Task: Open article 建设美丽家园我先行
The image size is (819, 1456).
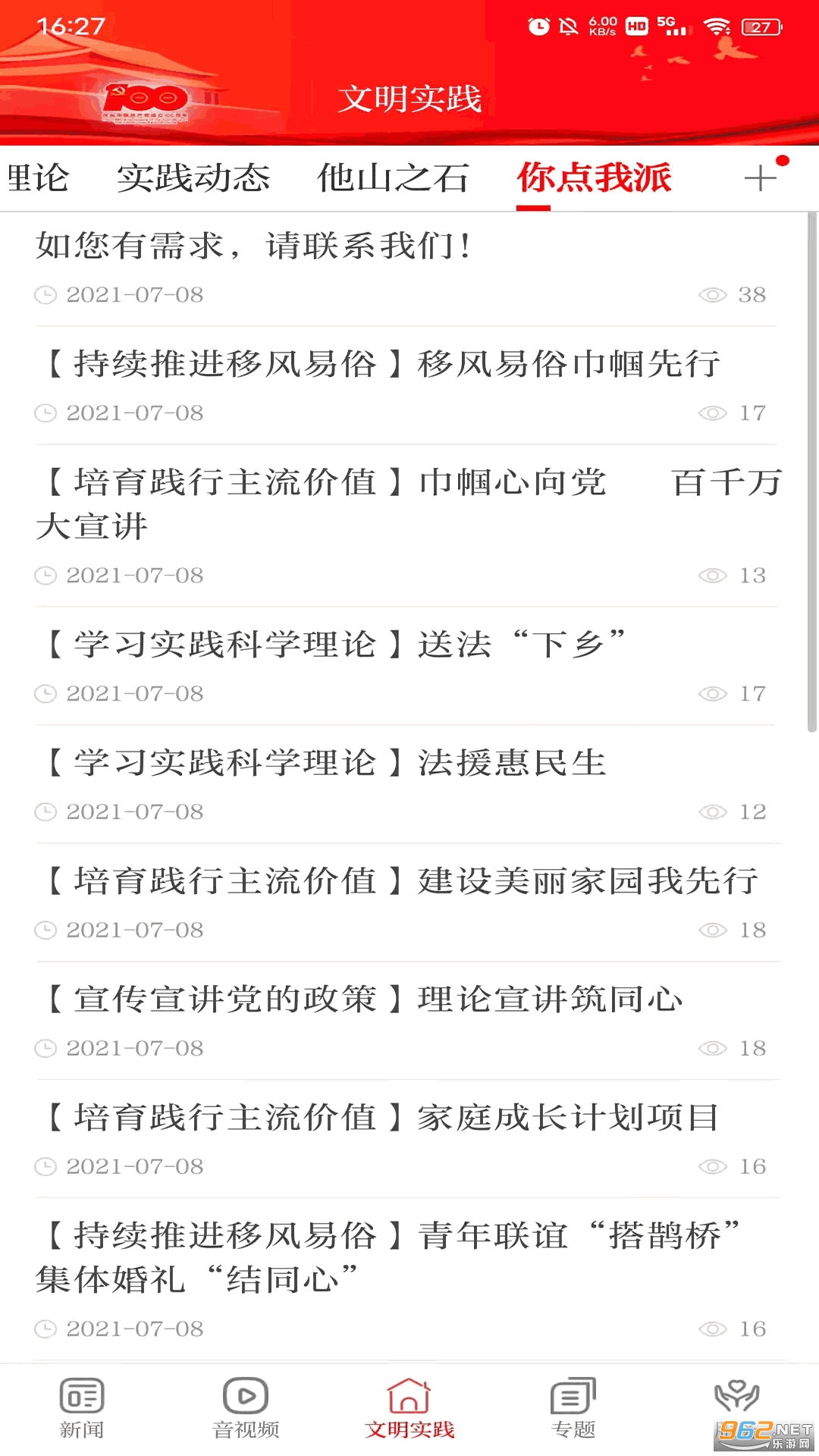Action: point(398,882)
